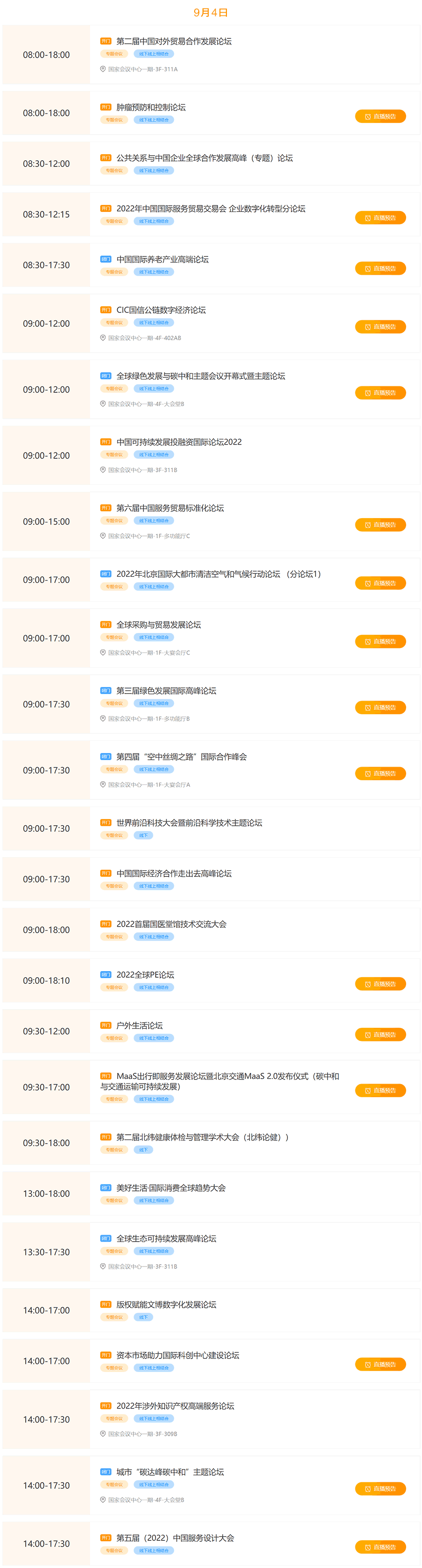Choose 直播预告 for 全球采购与贸易发展论坛
422x1568 pixels.
click(380, 641)
